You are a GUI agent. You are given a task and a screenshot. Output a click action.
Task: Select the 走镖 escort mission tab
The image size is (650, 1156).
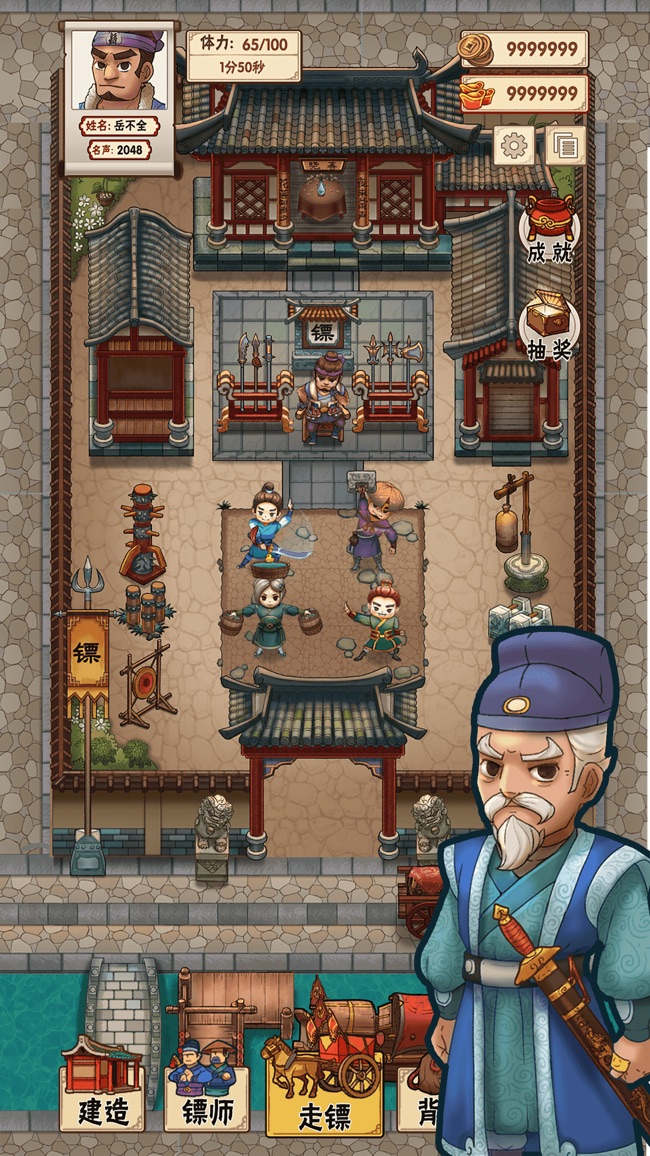tap(323, 1090)
